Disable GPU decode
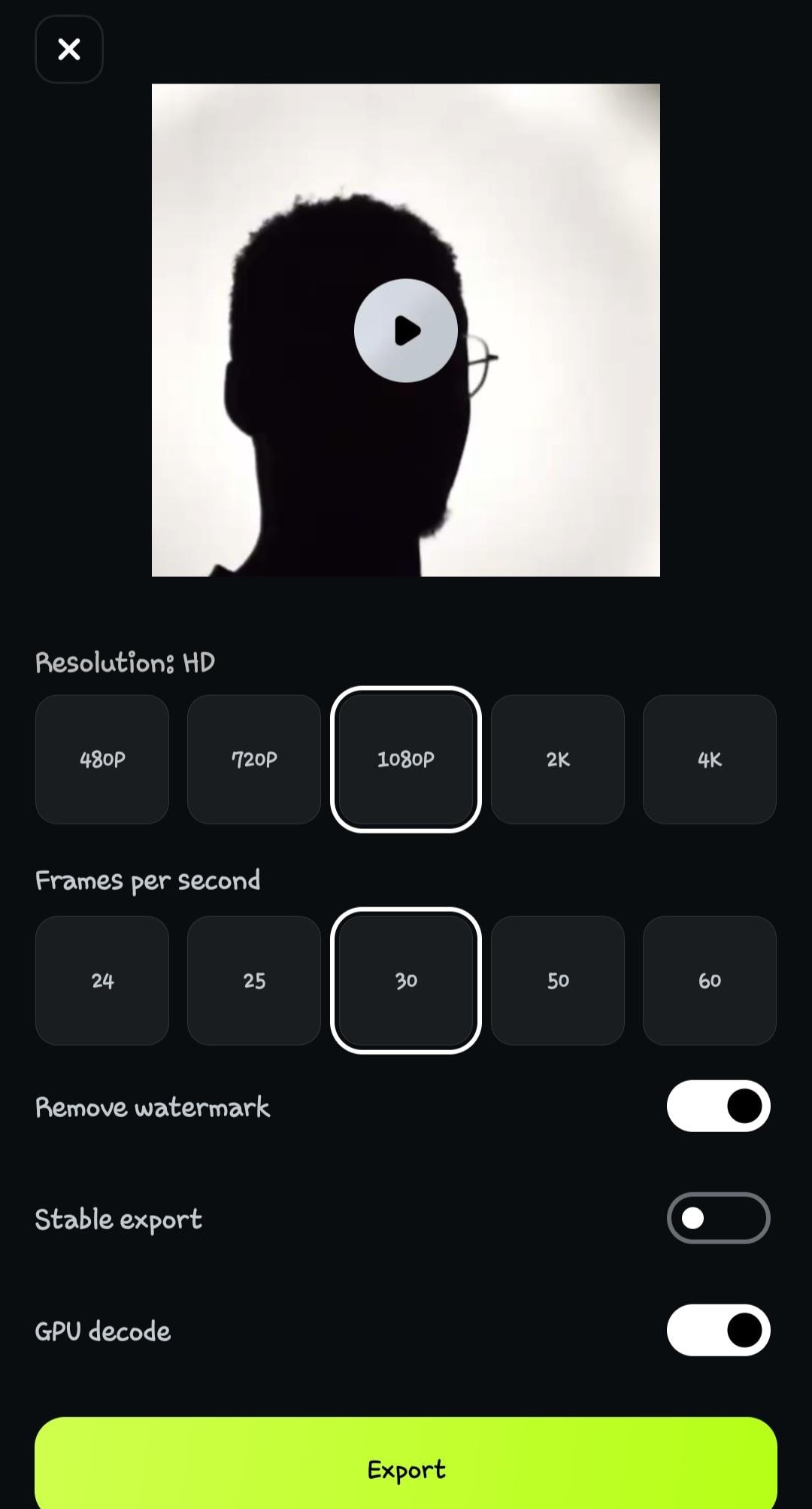 pos(718,1330)
